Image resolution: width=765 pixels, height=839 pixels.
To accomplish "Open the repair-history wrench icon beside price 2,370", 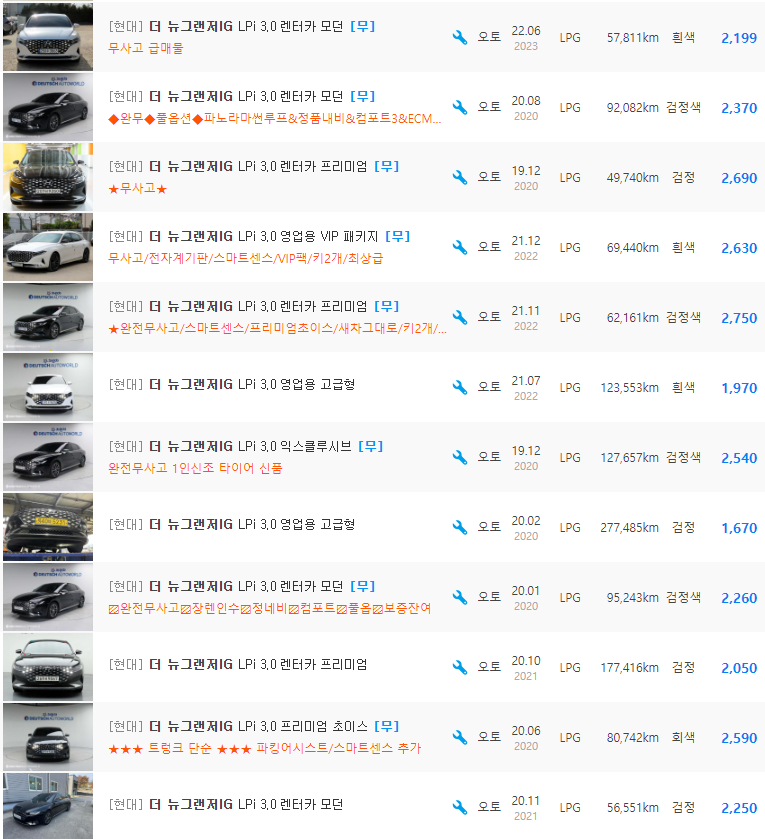I will (x=460, y=103).
